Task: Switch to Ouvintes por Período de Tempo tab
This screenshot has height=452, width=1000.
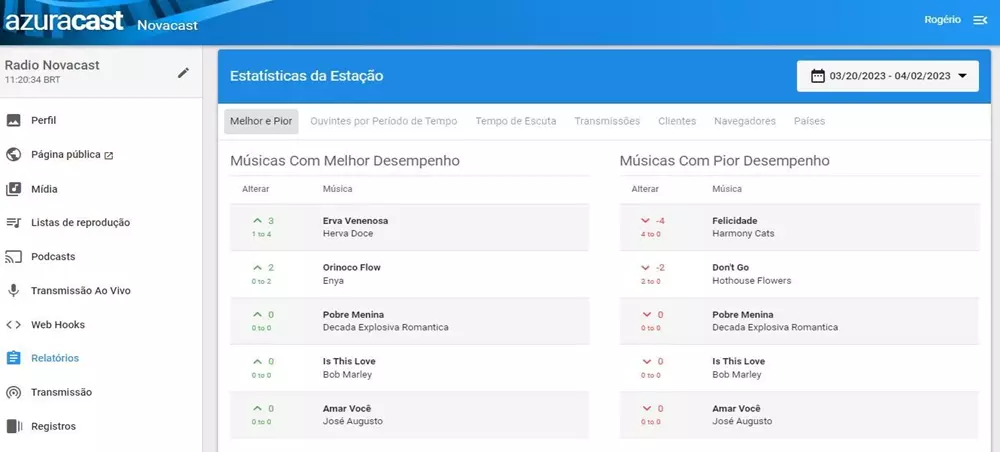Action: (x=384, y=121)
